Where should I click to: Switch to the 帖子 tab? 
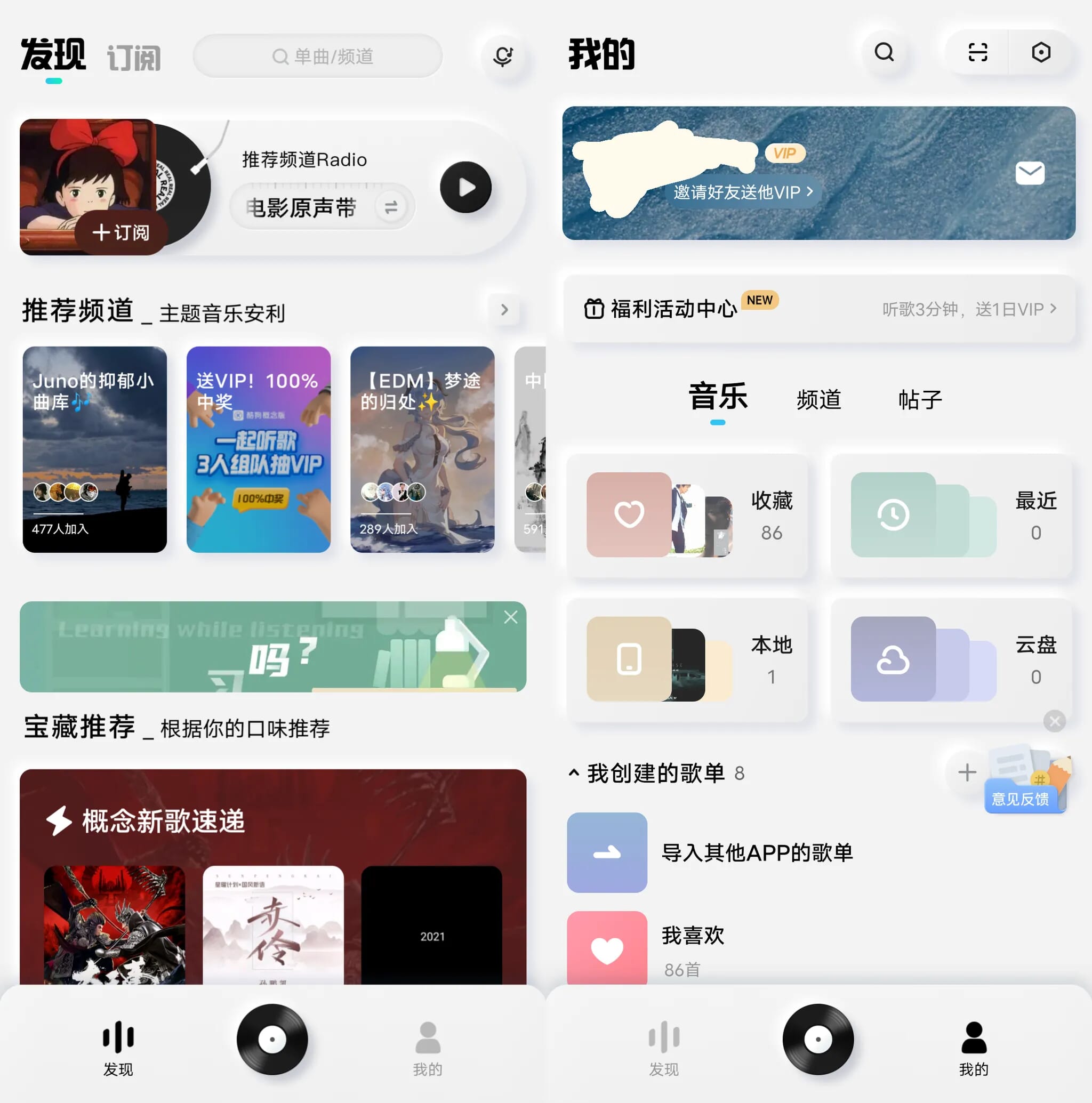tap(920, 400)
